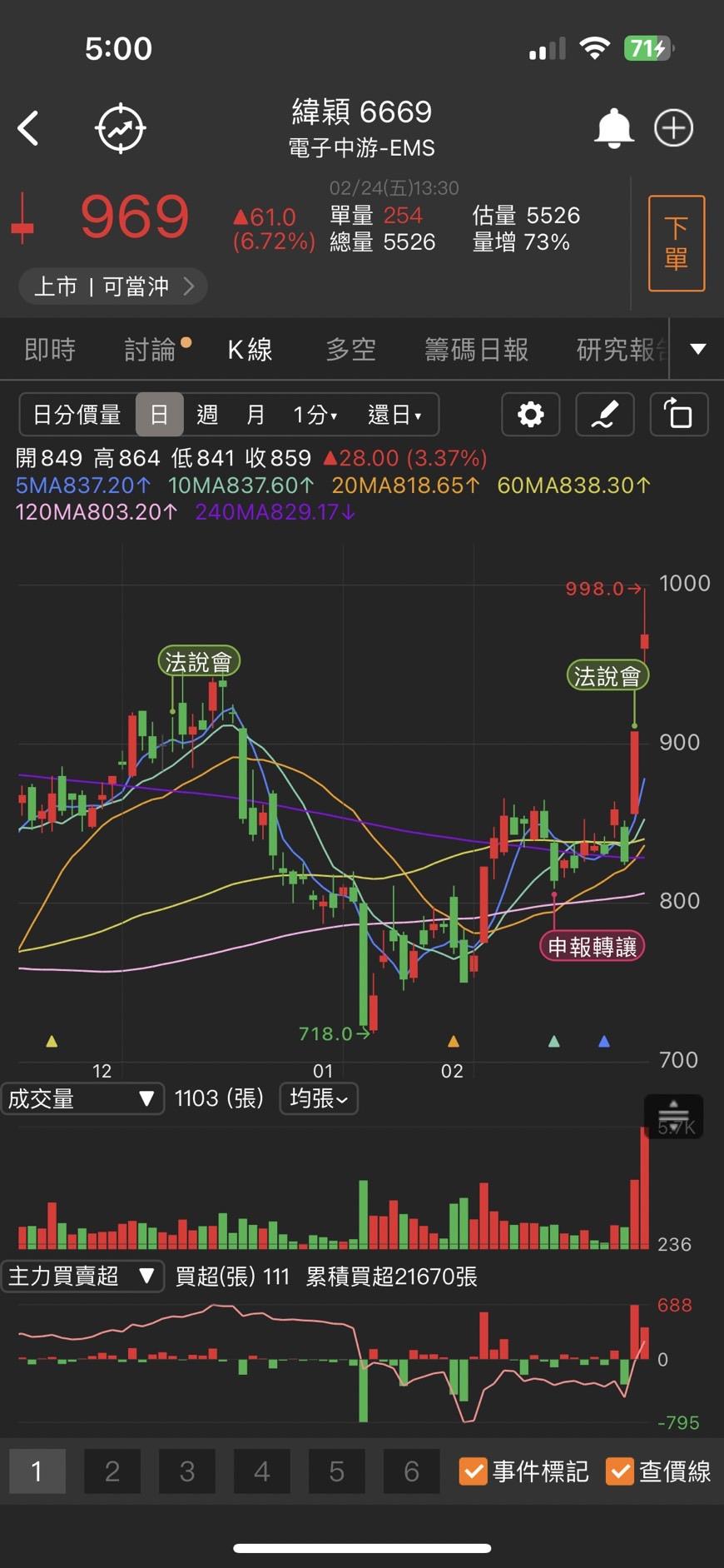Select the drawing pen tool icon

click(604, 414)
